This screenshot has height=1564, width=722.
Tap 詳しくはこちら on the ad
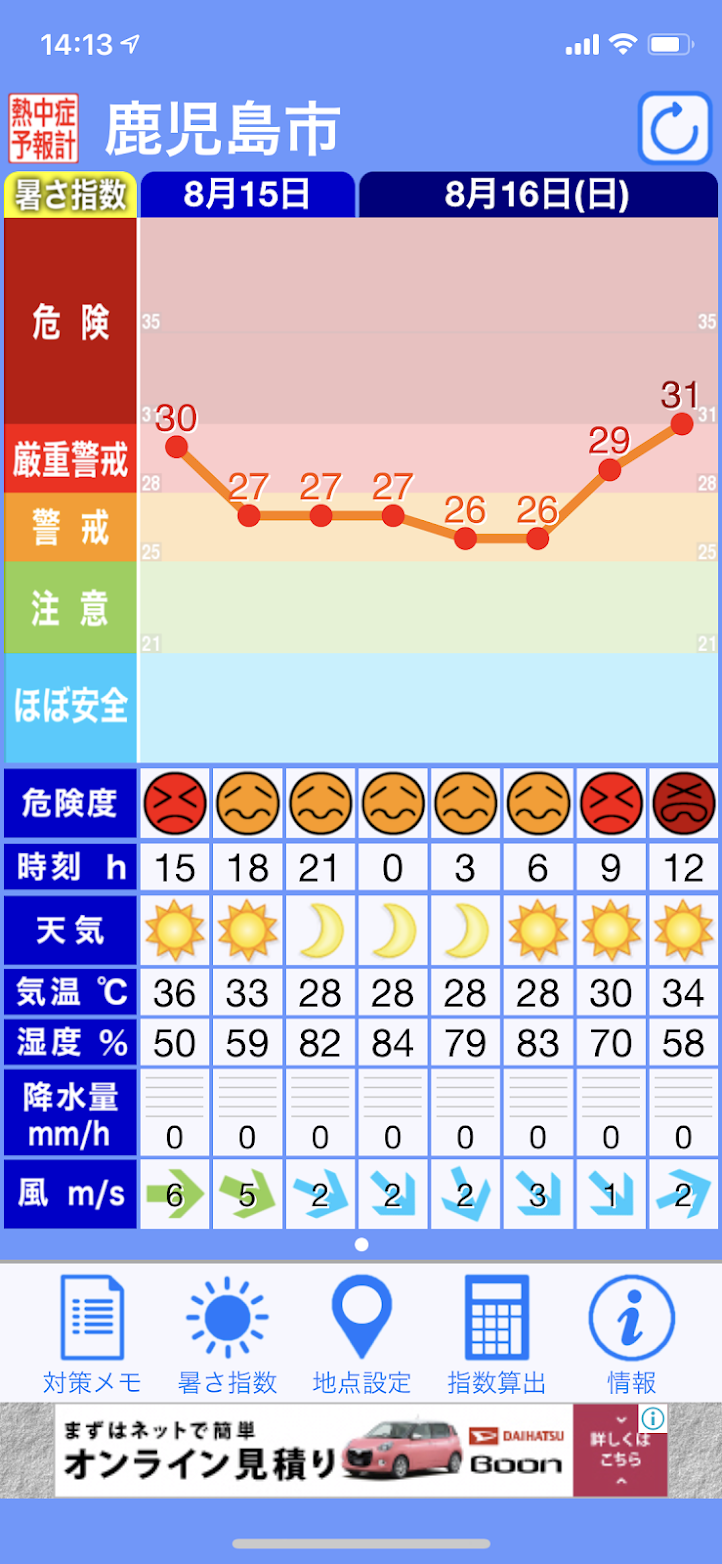(619, 1454)
